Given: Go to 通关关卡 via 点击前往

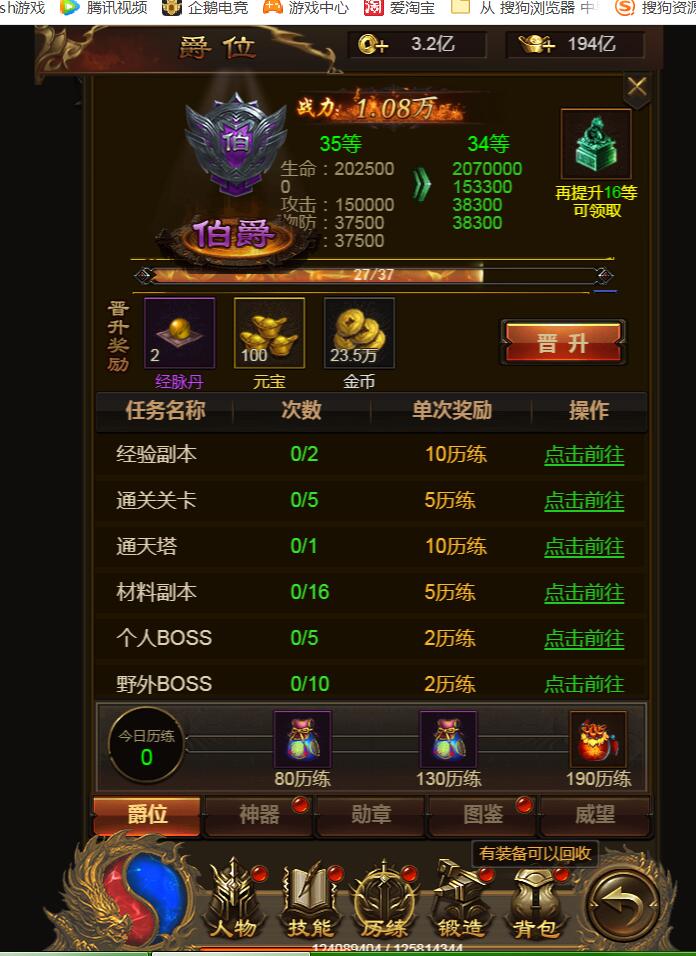Looking at the screenshot, I should 583,501.
